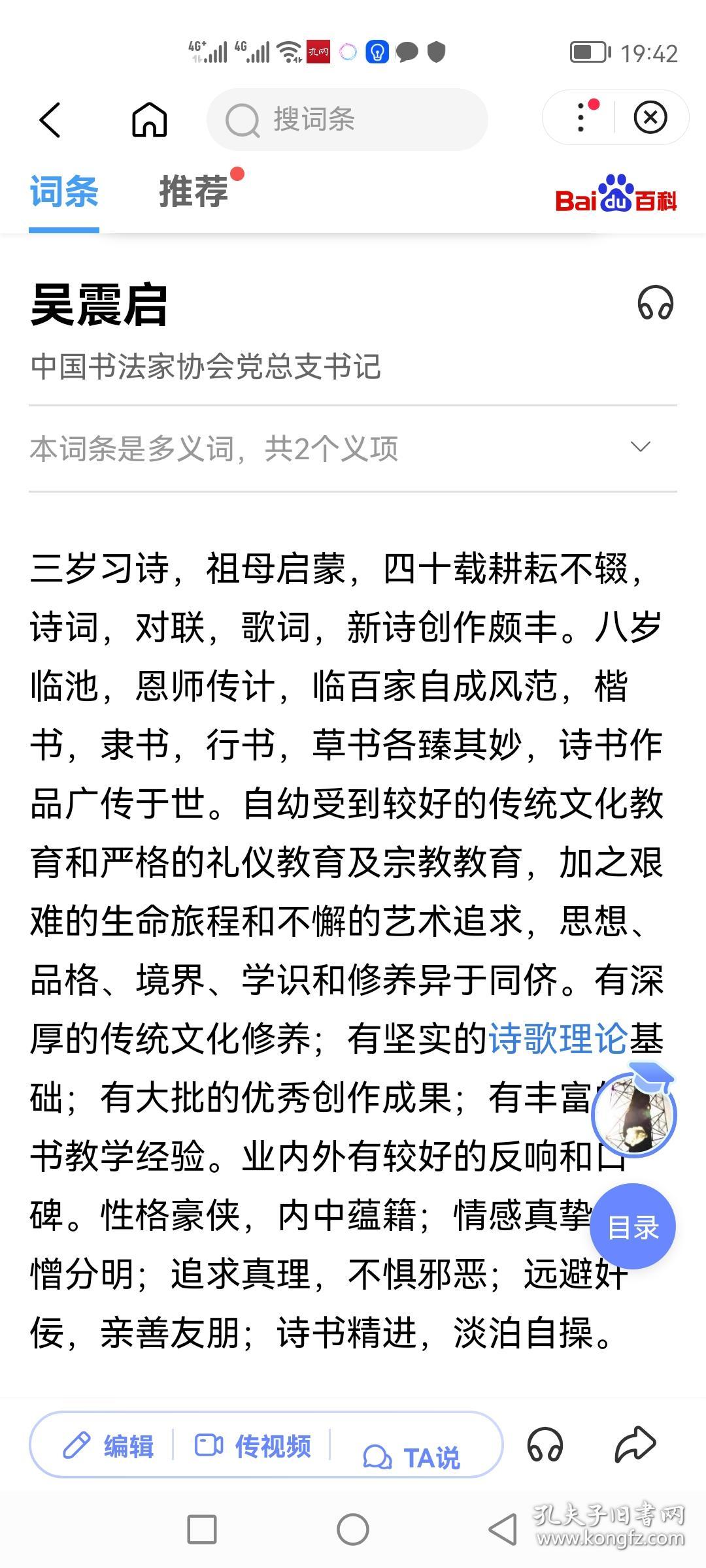Tap the system home circle button
The width and height of the screenshot is (706, 1568).
point(353,1530)
